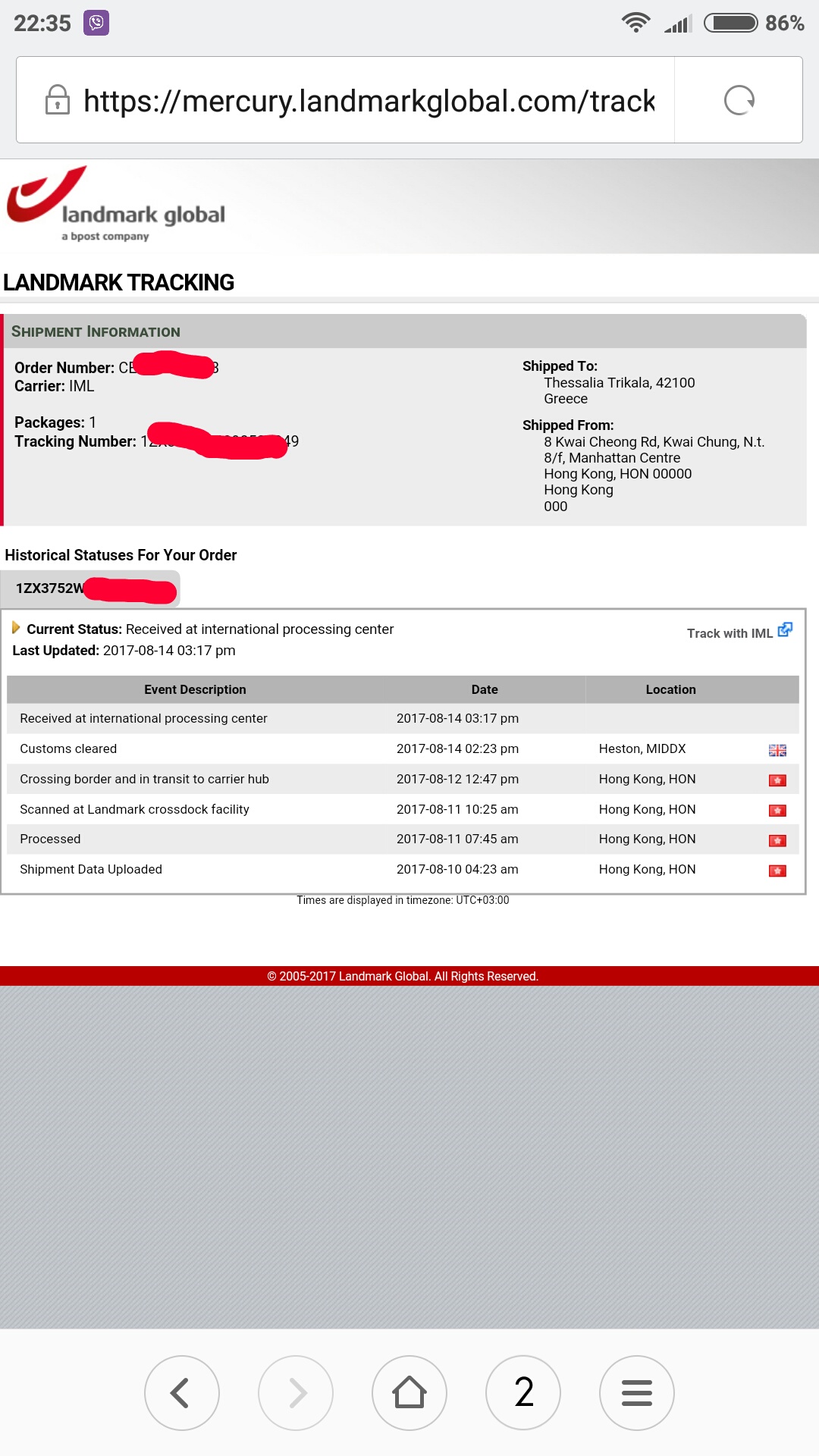Open the browser menu button
819x1456 pixels.
pos(637,1393)
